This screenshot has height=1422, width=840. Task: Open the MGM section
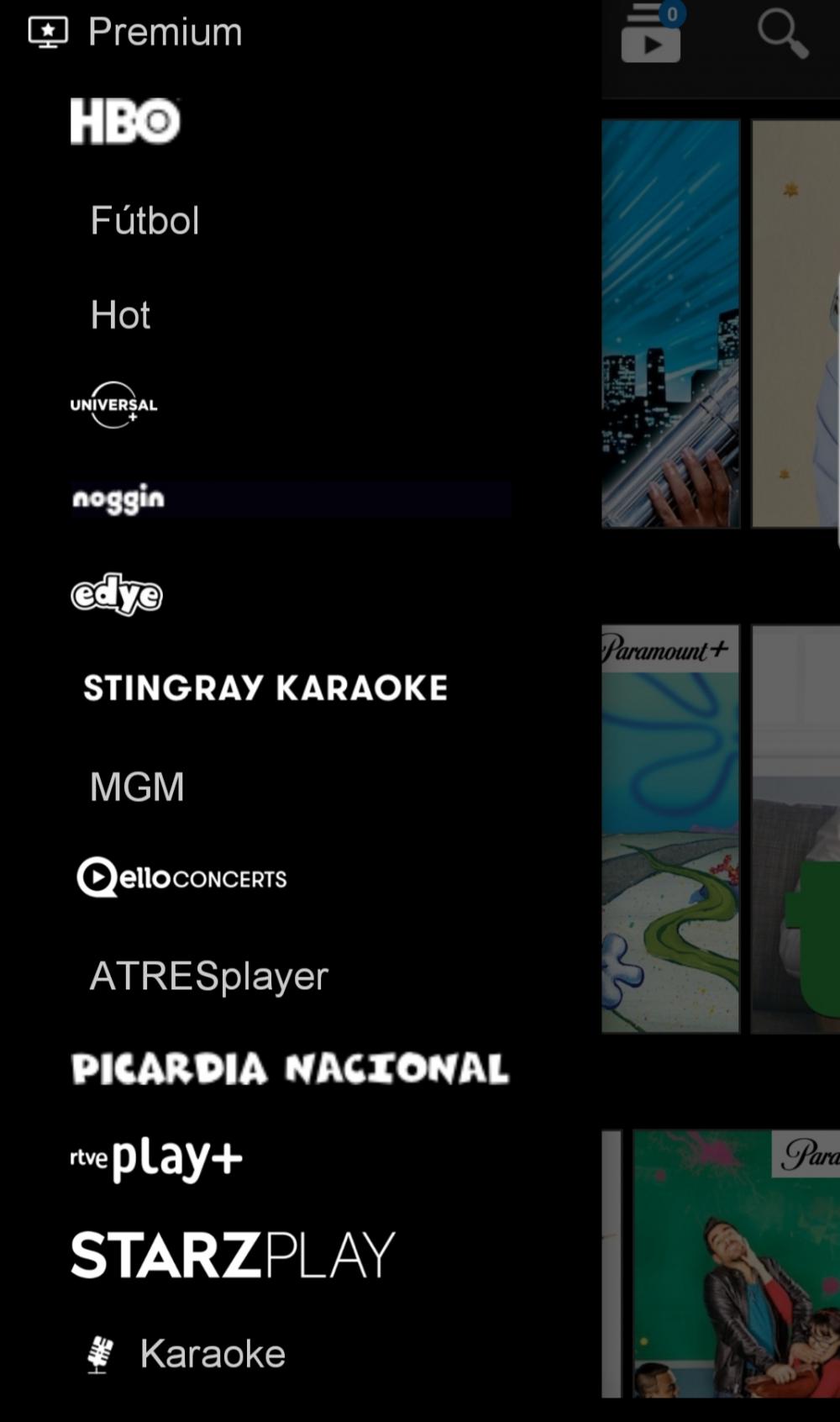click(137, 787)
